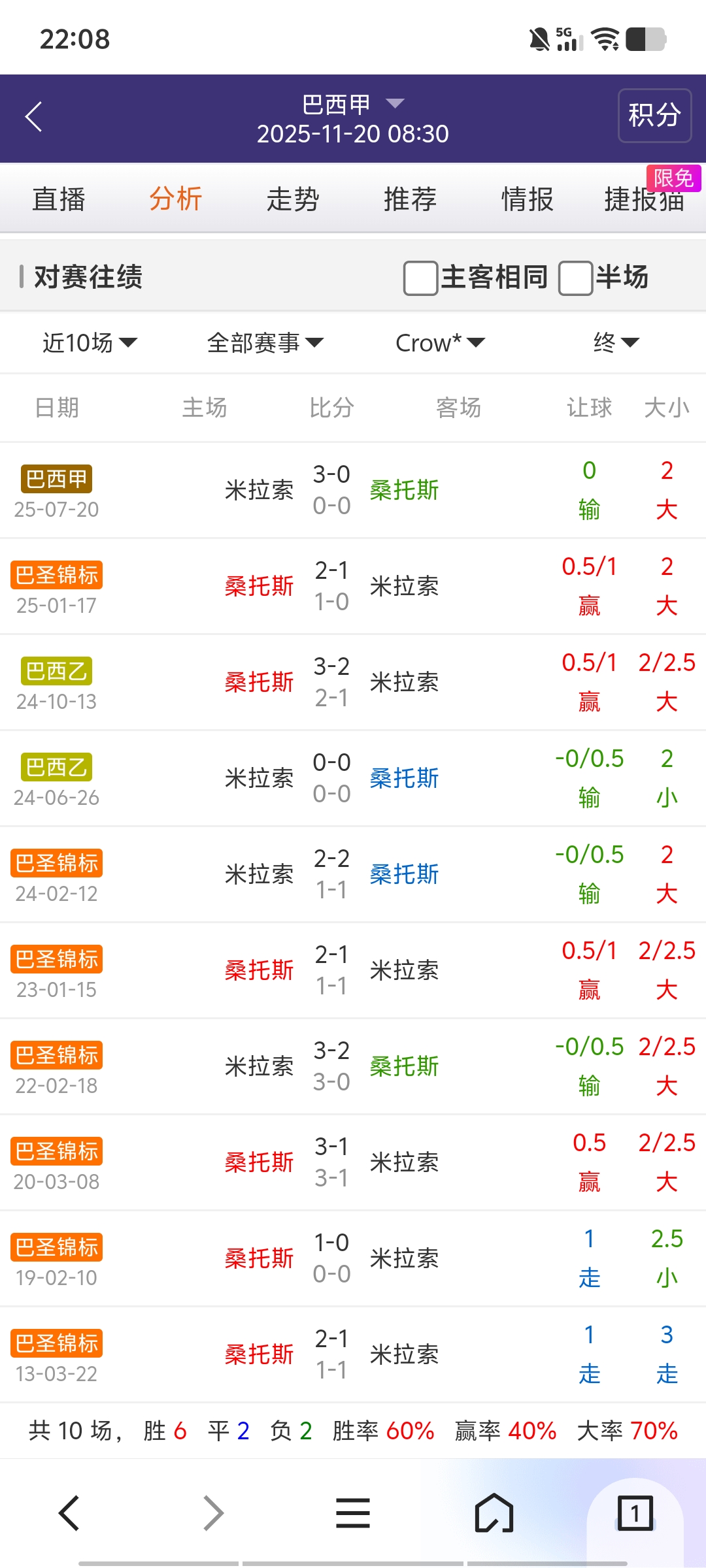
Task: Expand the 巴西甲 league dropdown
Action: point(353,104)
